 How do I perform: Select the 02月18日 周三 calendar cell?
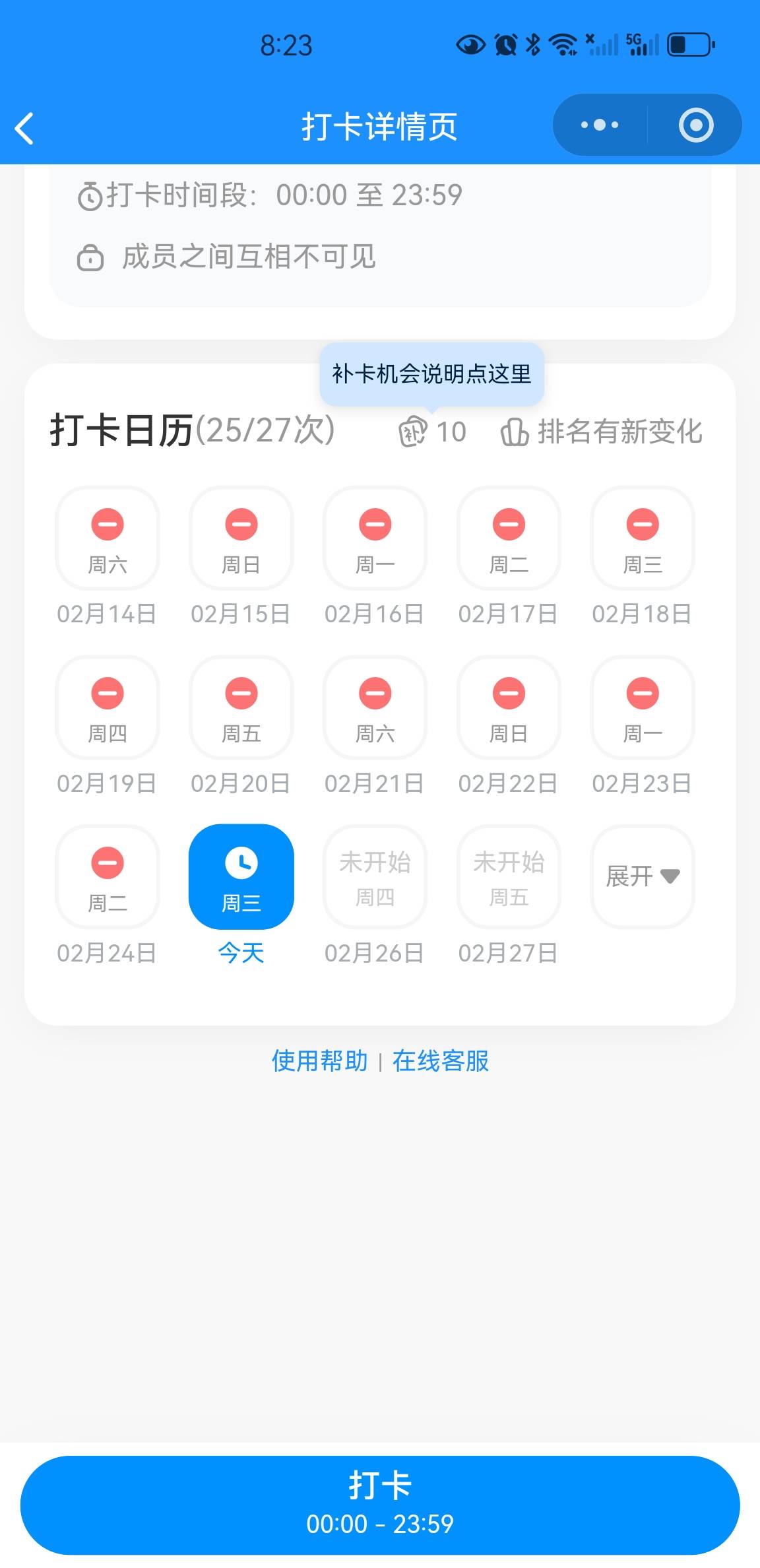(x=642, y=539)
